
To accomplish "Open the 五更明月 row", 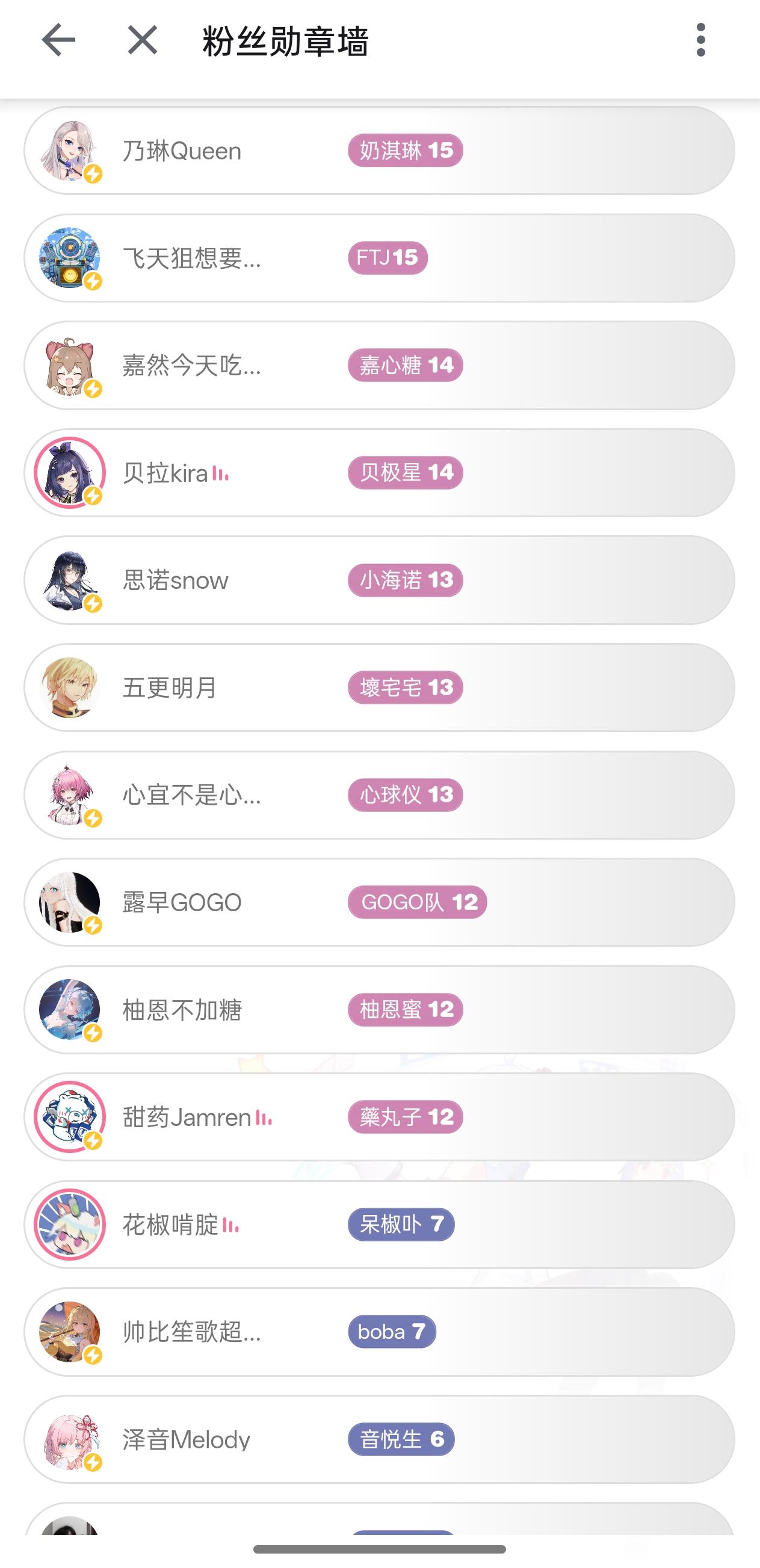I will click(378, 688).
